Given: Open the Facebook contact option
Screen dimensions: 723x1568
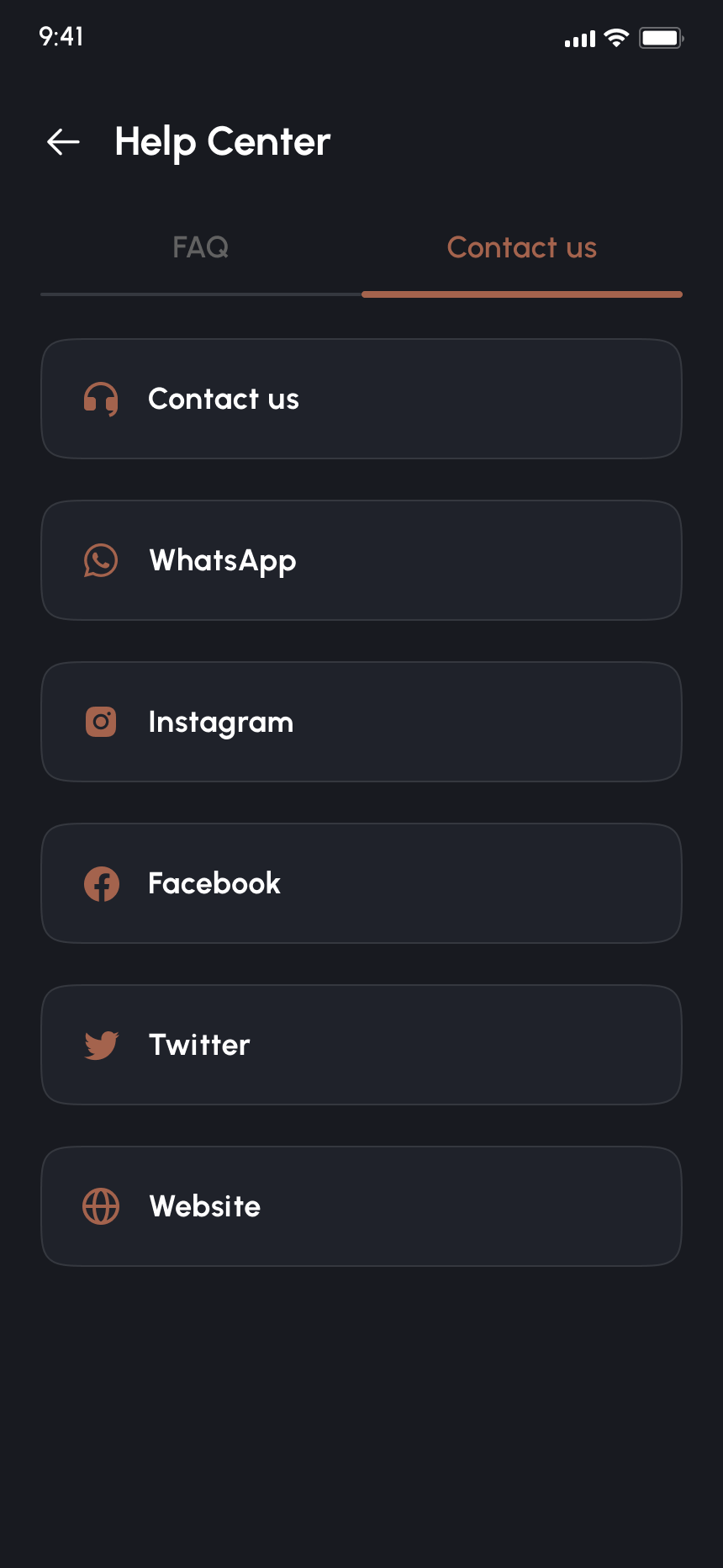Looking at the screenshot, I should [361, 883].
